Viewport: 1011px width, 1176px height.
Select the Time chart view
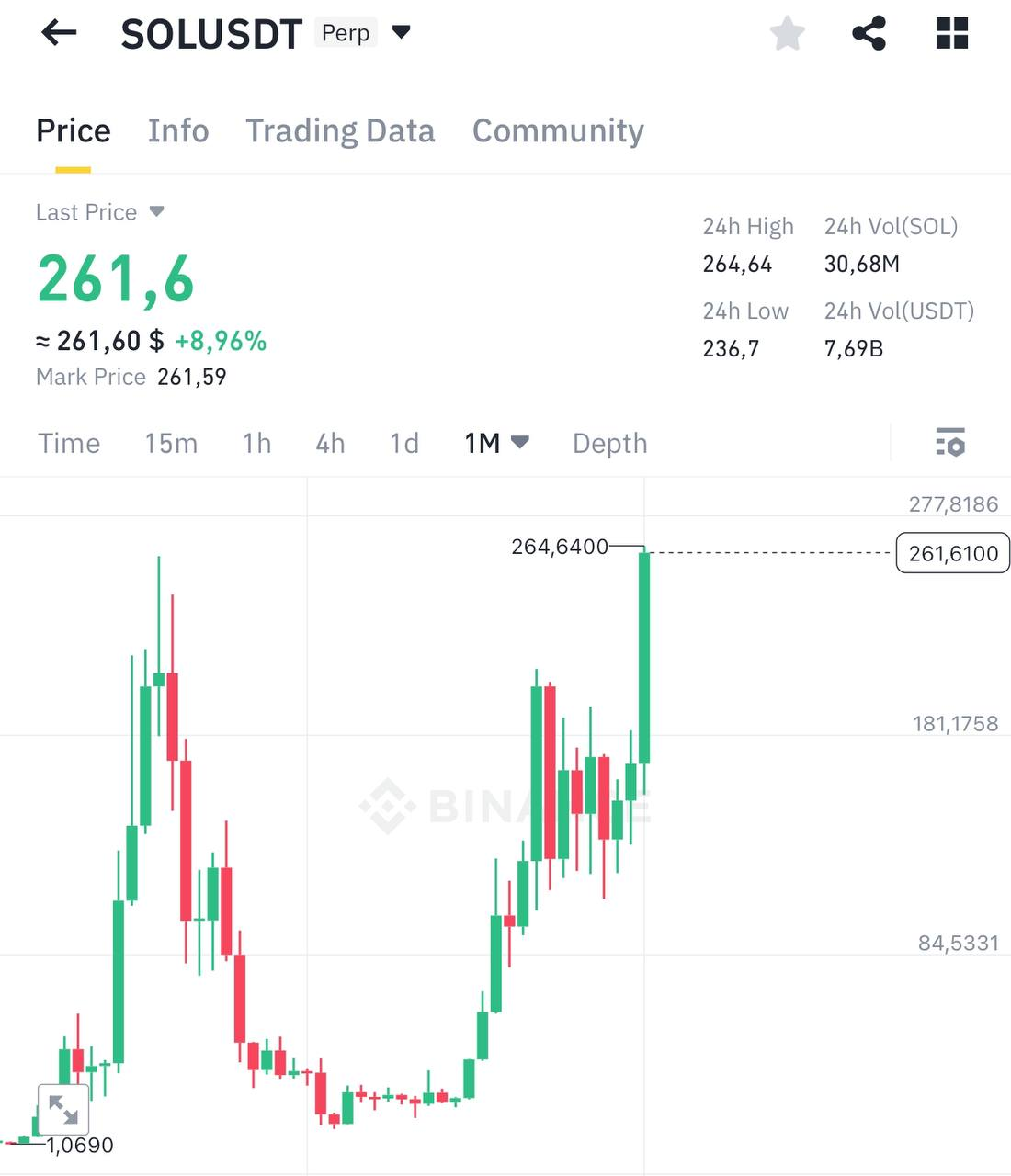pyautogui.click(x=69, y=443)
